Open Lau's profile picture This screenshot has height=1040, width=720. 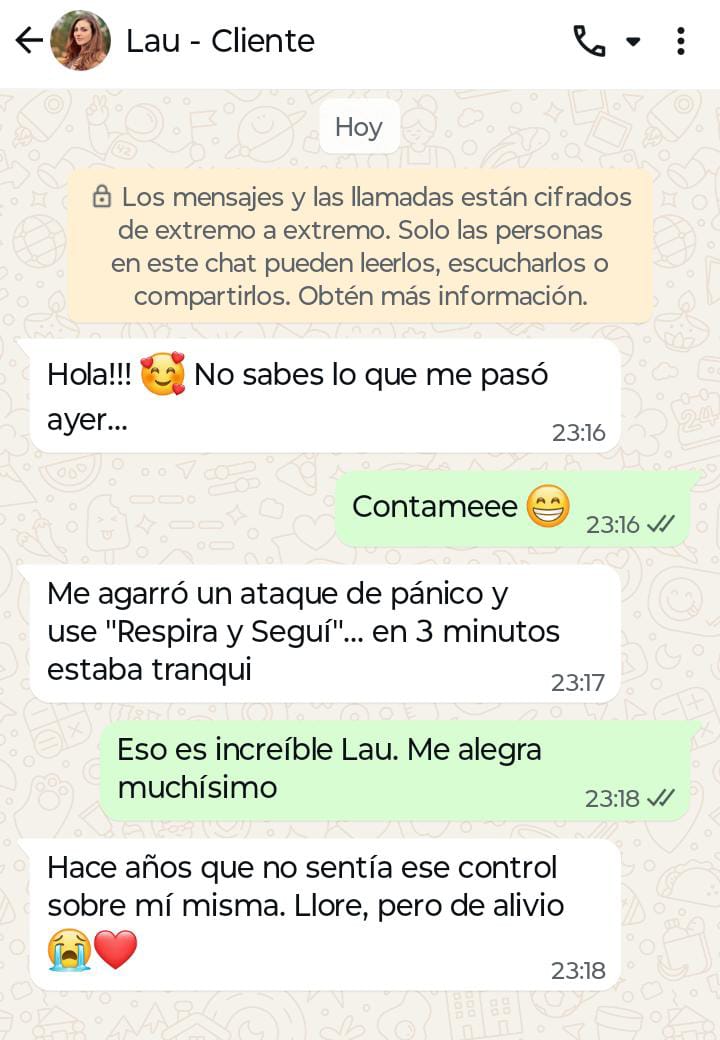(x=81, y=41)
